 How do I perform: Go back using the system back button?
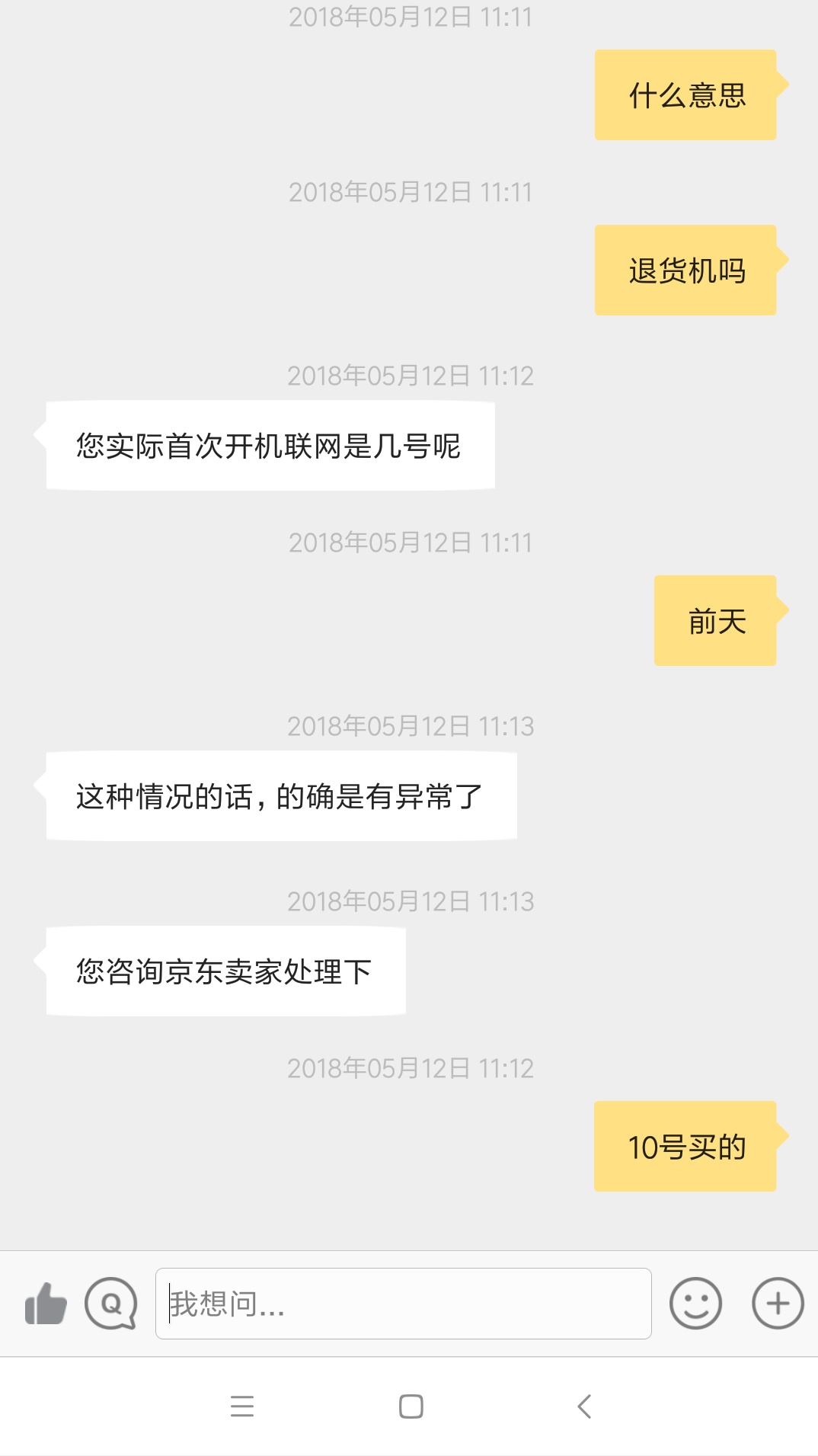[584, 1406]
